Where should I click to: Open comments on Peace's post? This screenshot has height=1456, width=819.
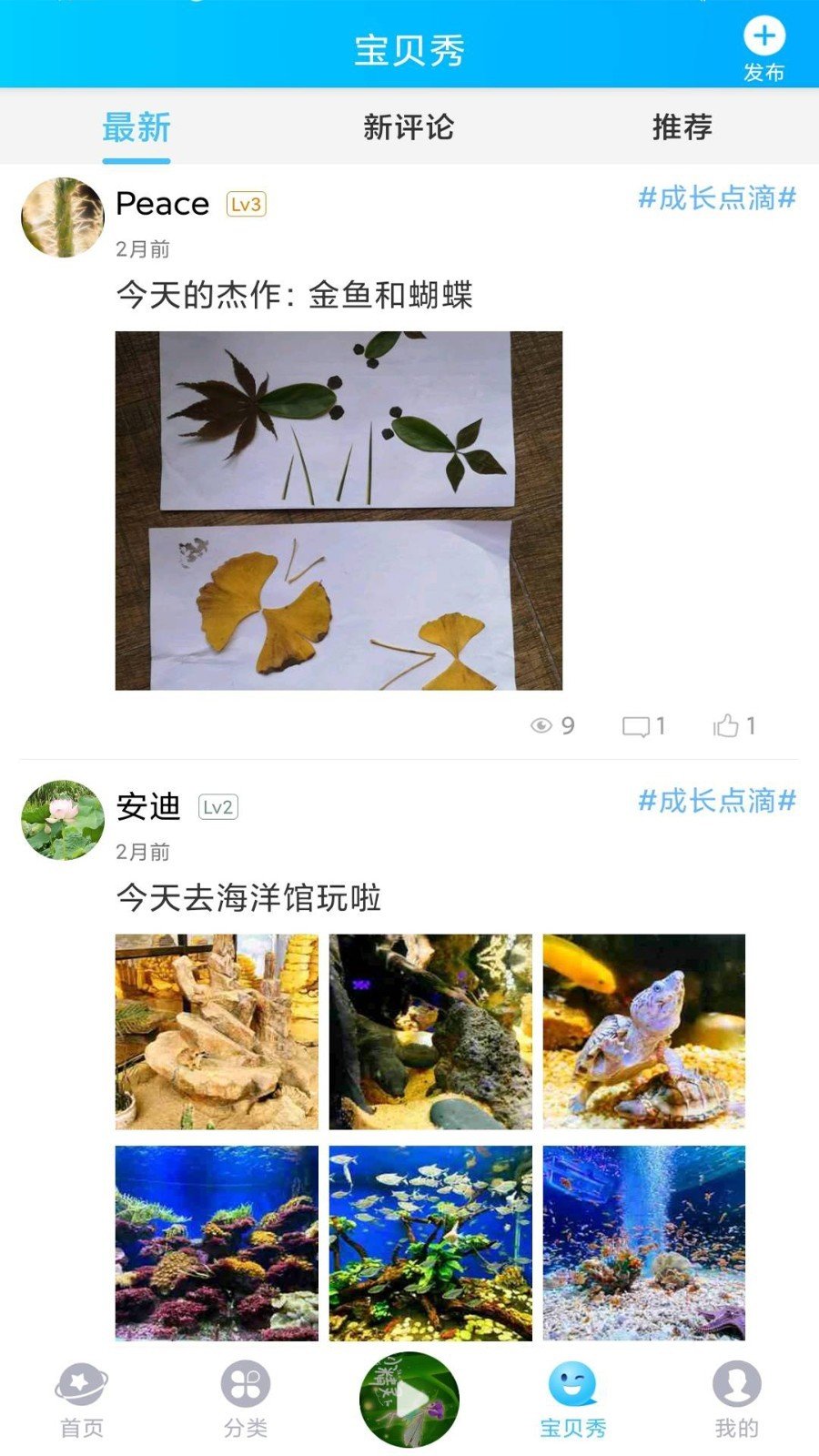coord(643,725)
